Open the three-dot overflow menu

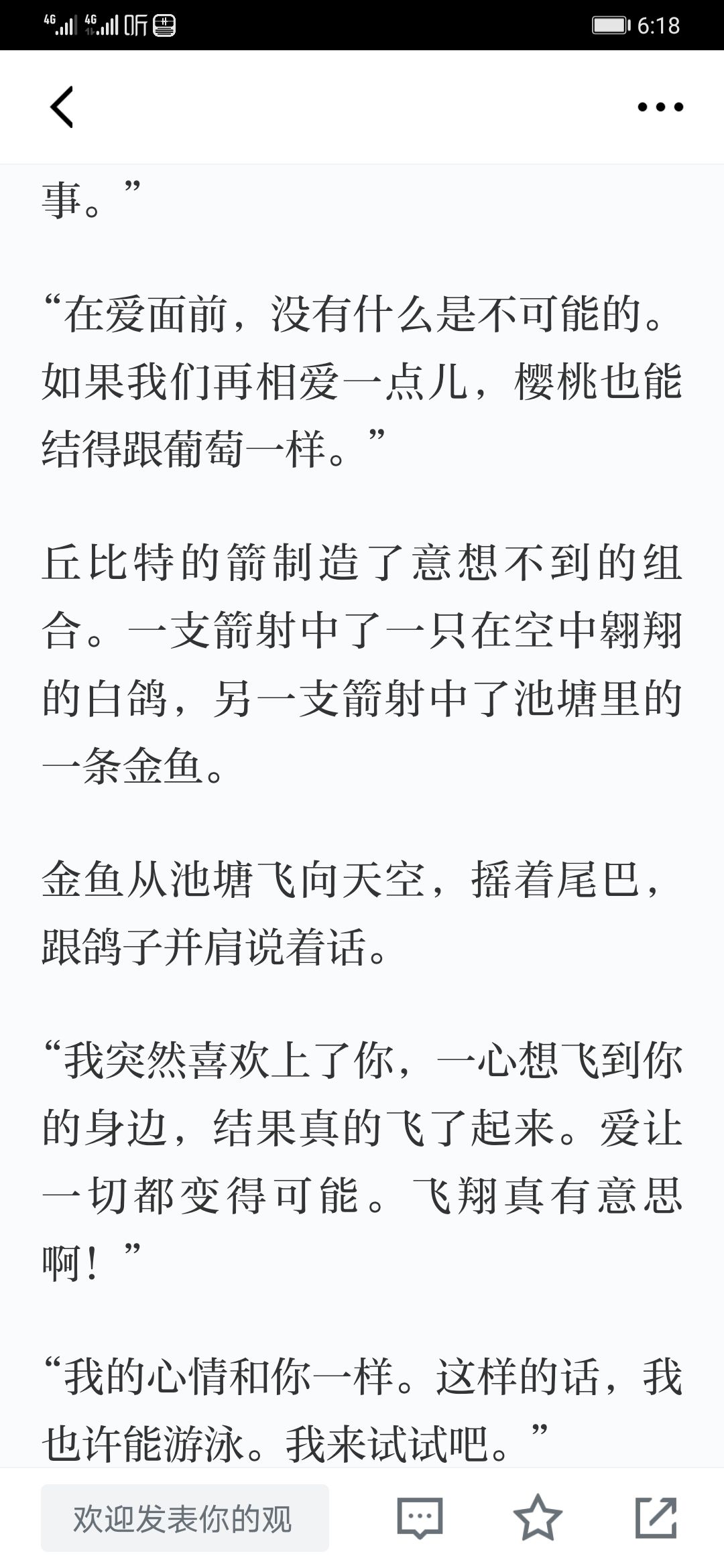pos(660,107)
